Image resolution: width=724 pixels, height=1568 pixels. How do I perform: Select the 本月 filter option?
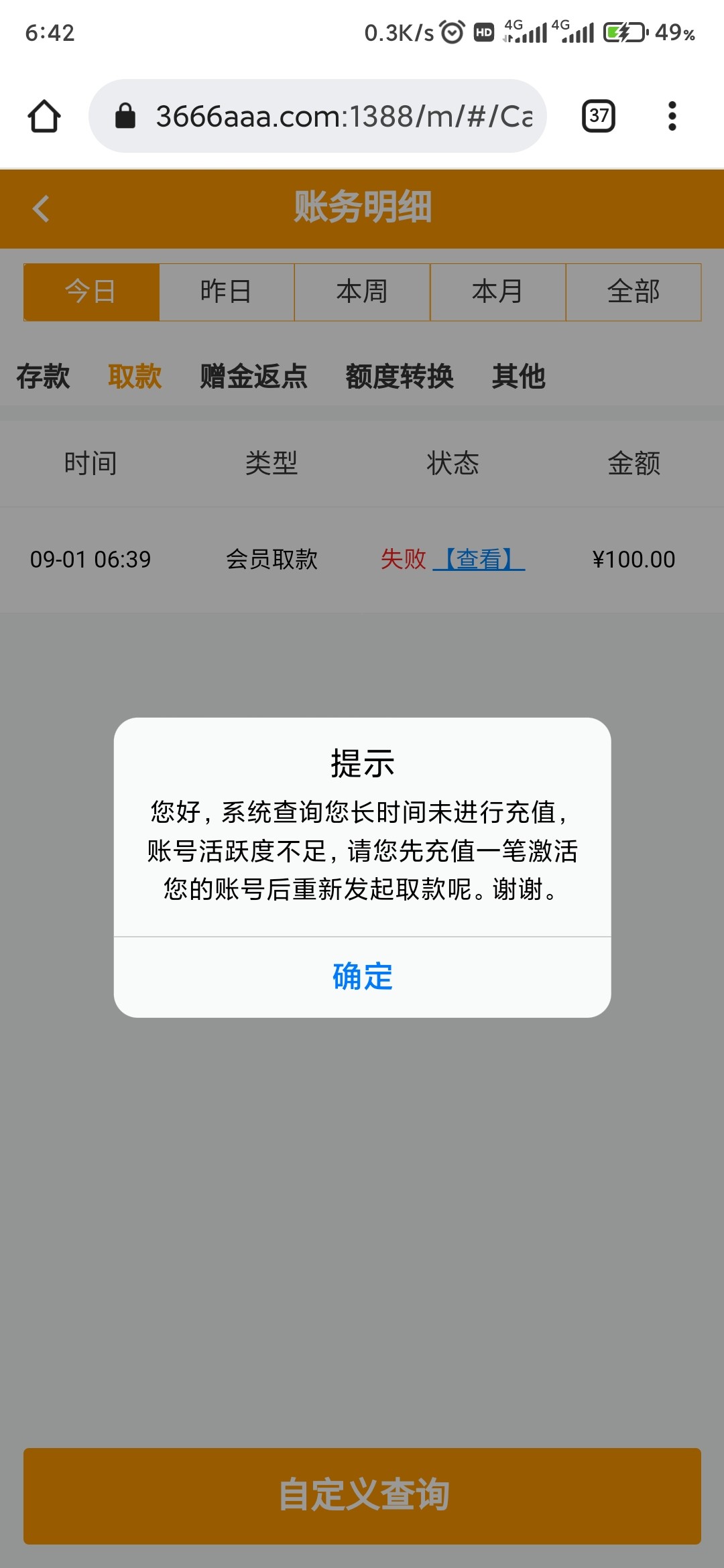[x=497, y=291]
